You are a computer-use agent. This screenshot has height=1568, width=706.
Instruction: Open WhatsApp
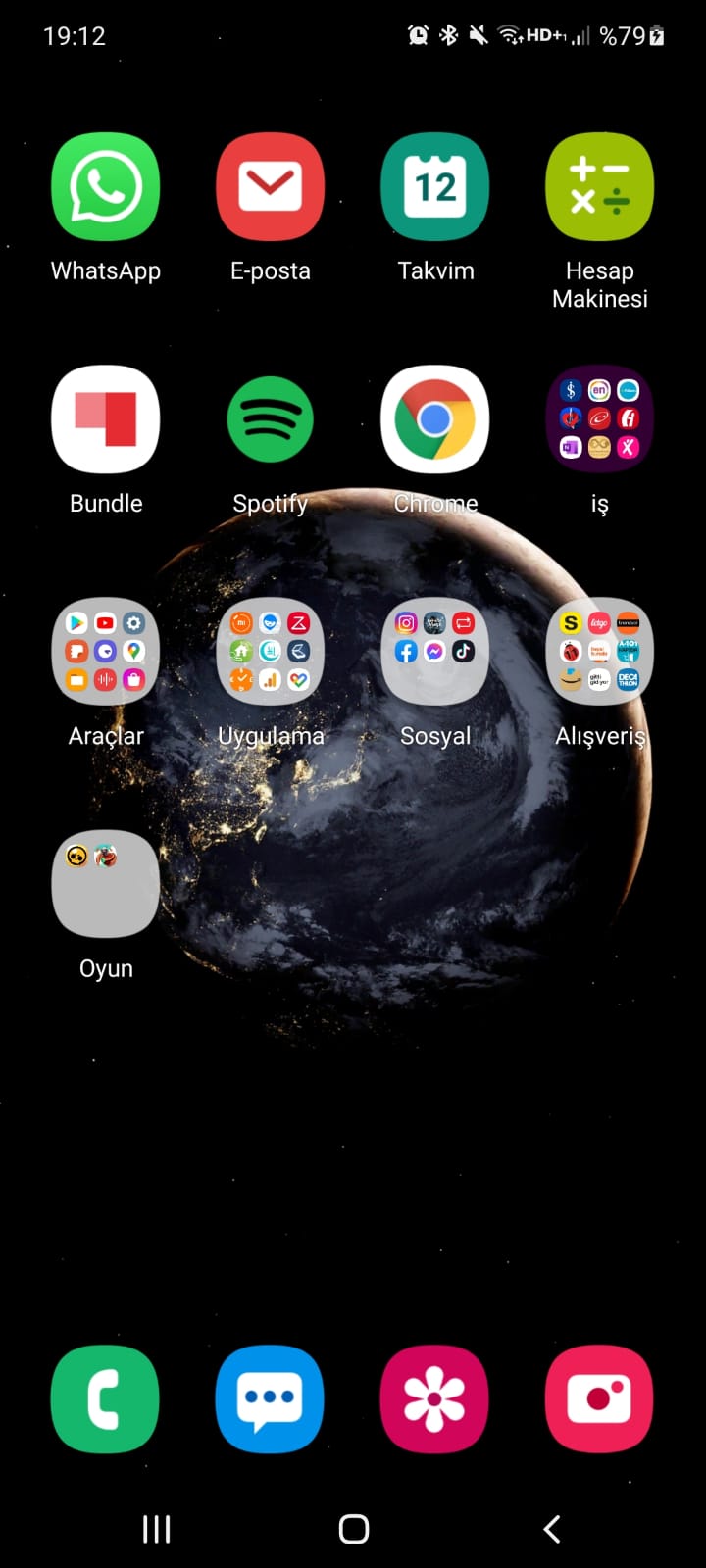coord(105,187)
